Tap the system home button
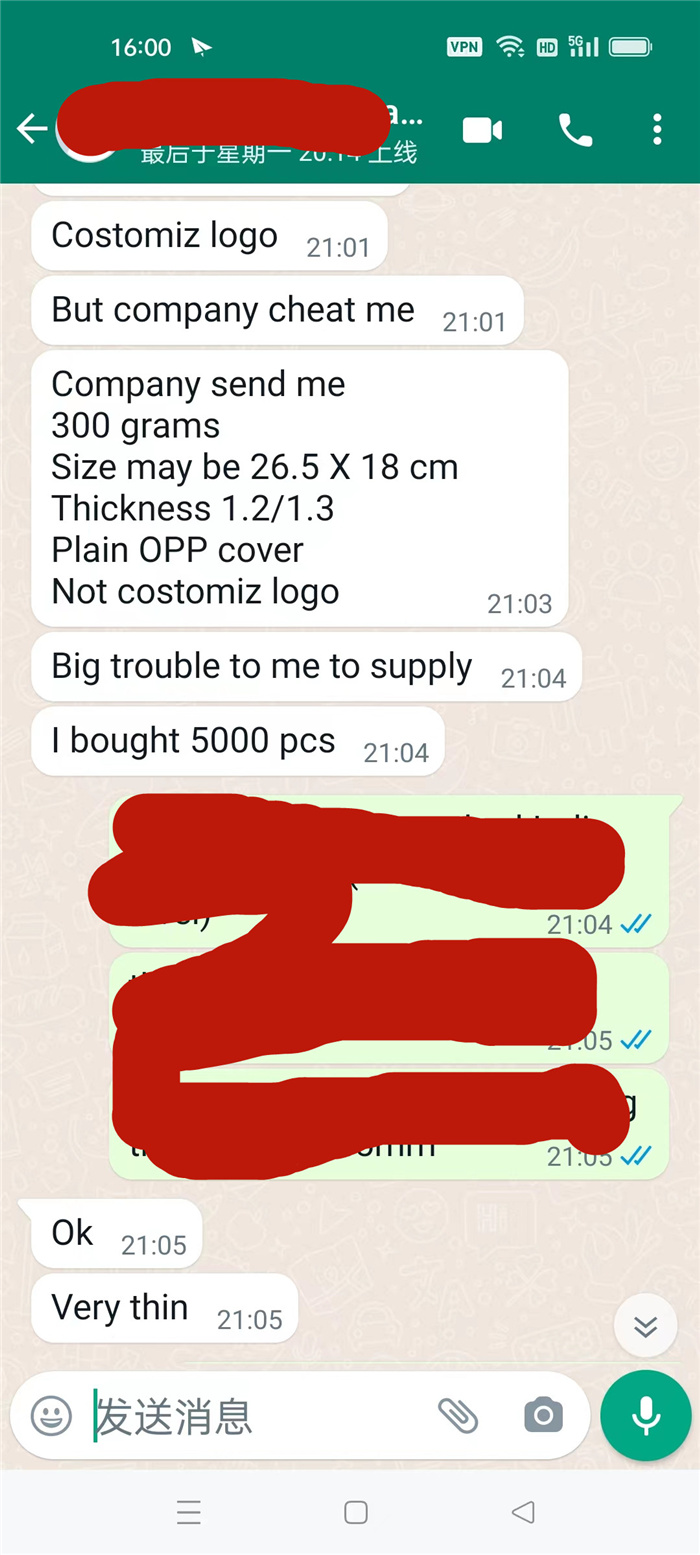700x1555 pixels. (x=355, y=1512)
